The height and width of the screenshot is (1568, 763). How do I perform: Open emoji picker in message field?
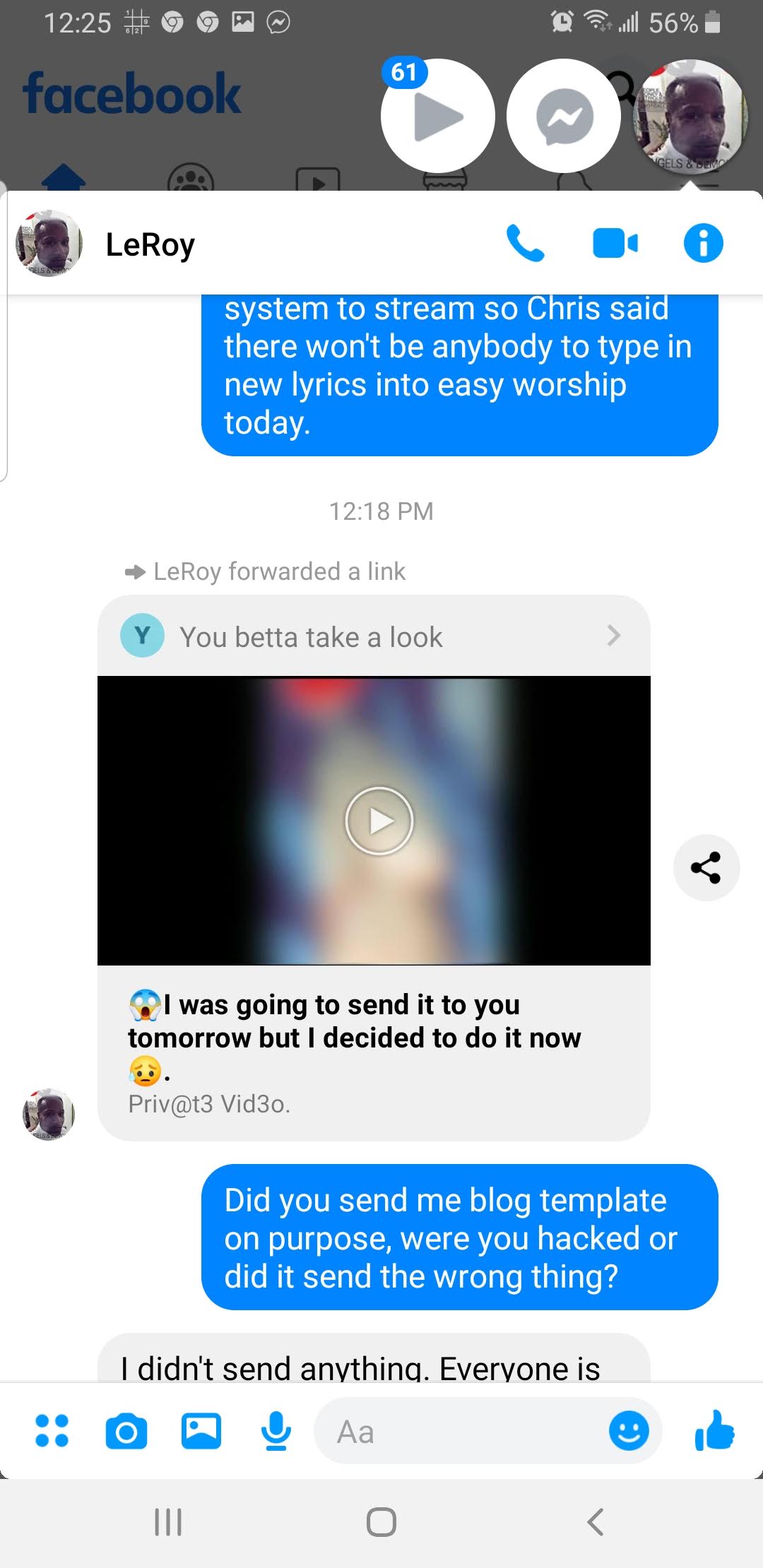[628, 1432]
